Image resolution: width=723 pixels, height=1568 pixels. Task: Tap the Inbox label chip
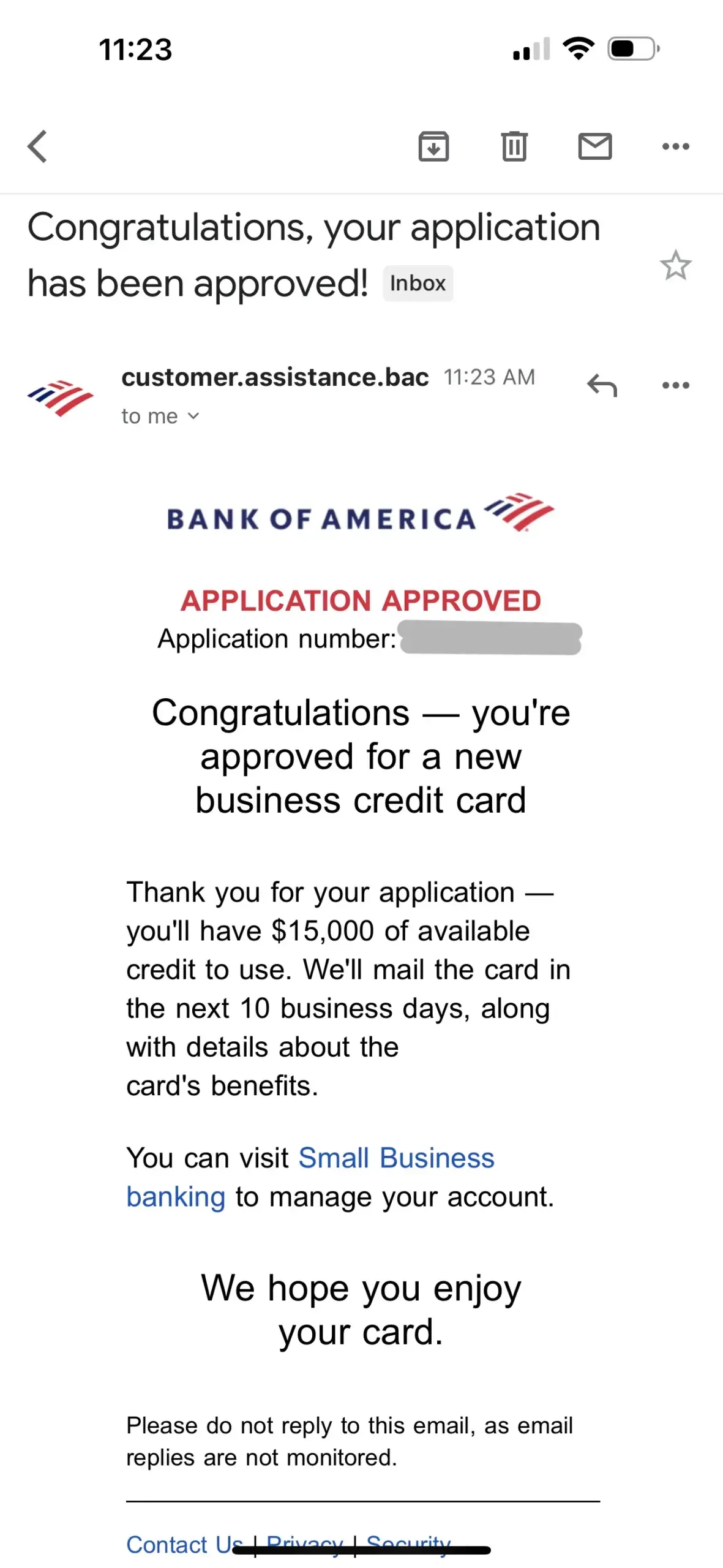(x=418, y=283)
